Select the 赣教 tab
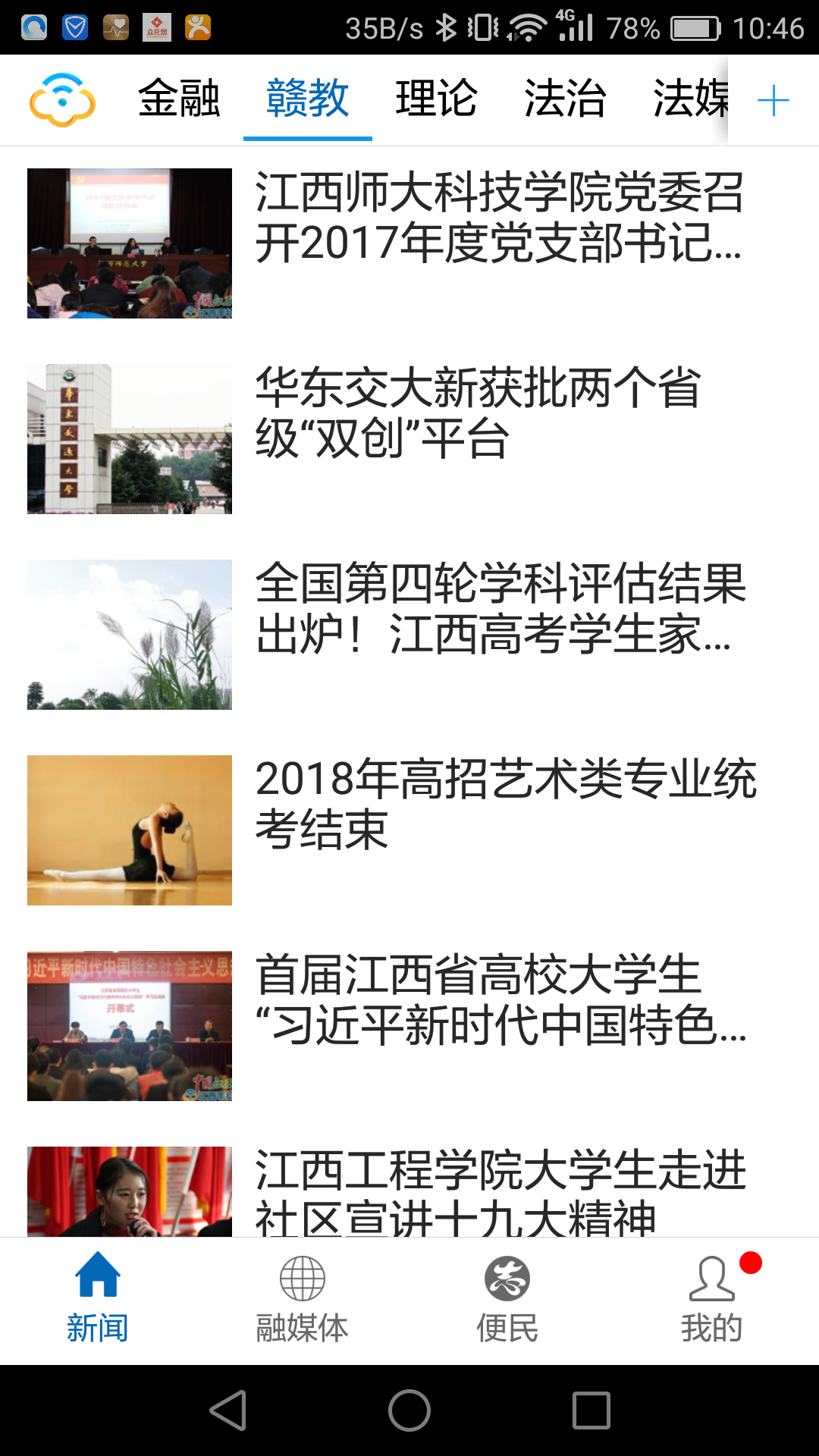The height and width of the screenshot is (1456, 819). 307,99
